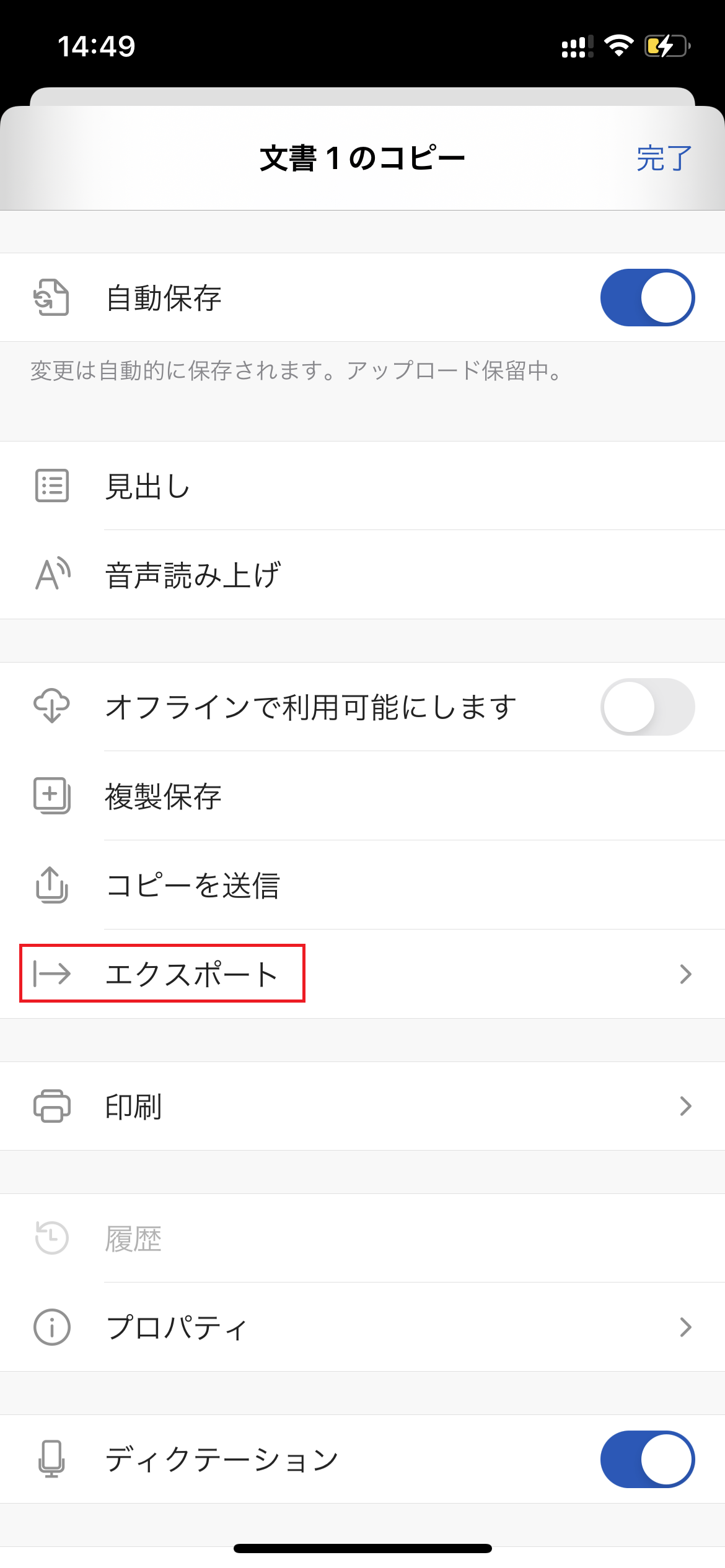View document プロパティ
The height and width of the screenshot is (1568, 725).
click(362, 1327)
